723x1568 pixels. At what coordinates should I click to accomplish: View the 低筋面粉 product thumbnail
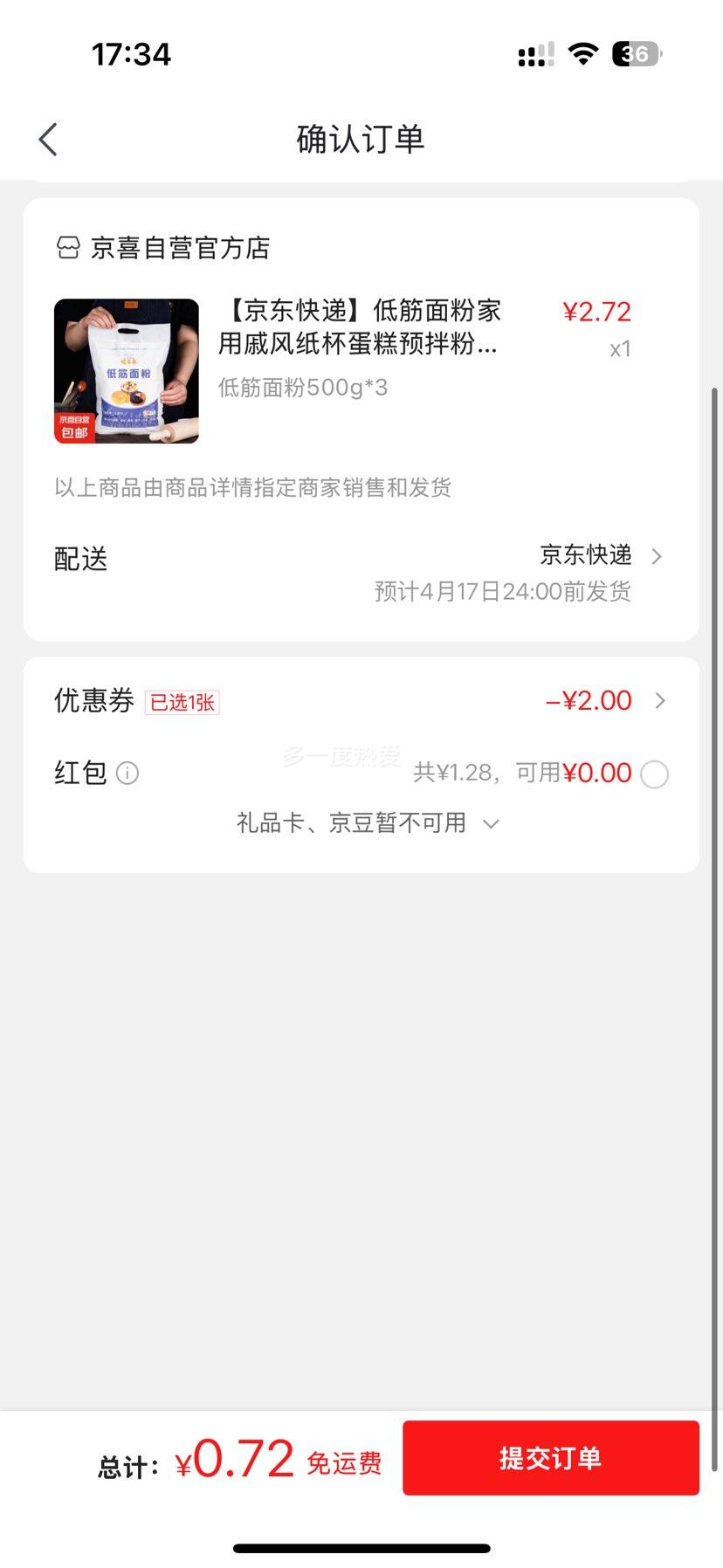click(x=127, y=371)
